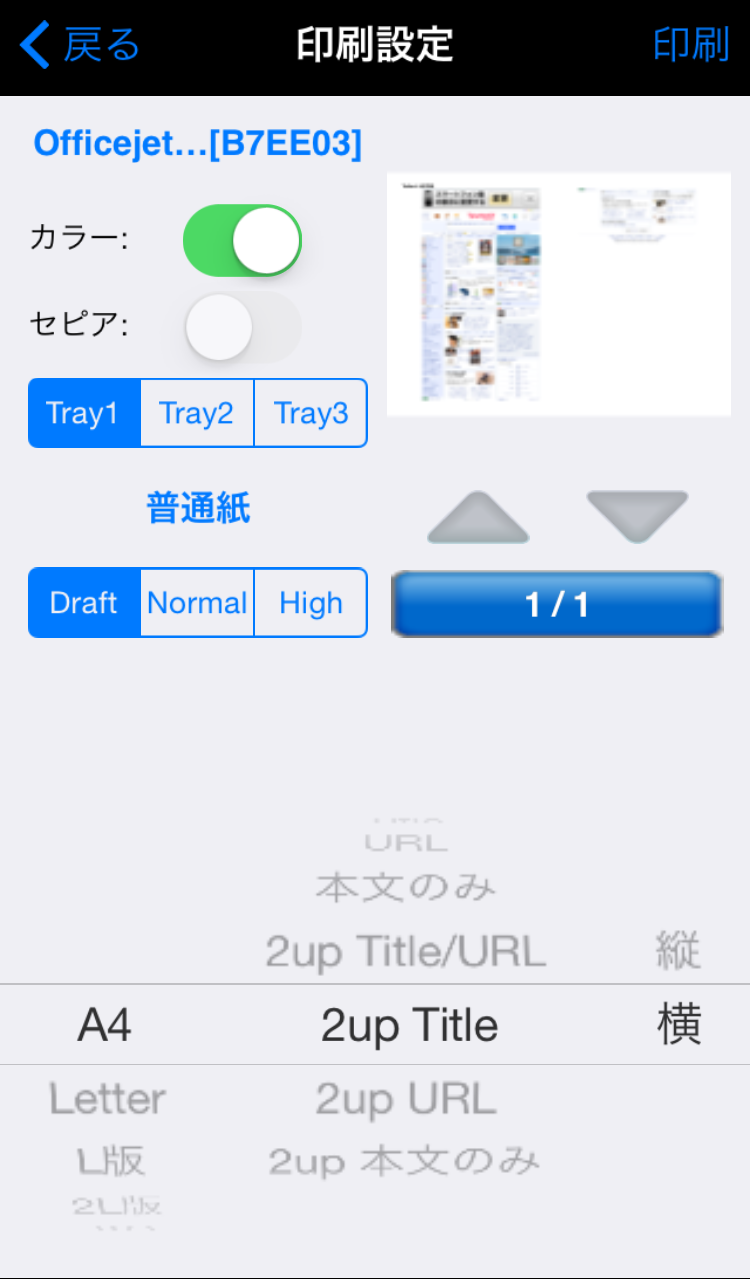Set print quality to High
The width and height of the screenshot is (750, 1279).
[310, 602]
